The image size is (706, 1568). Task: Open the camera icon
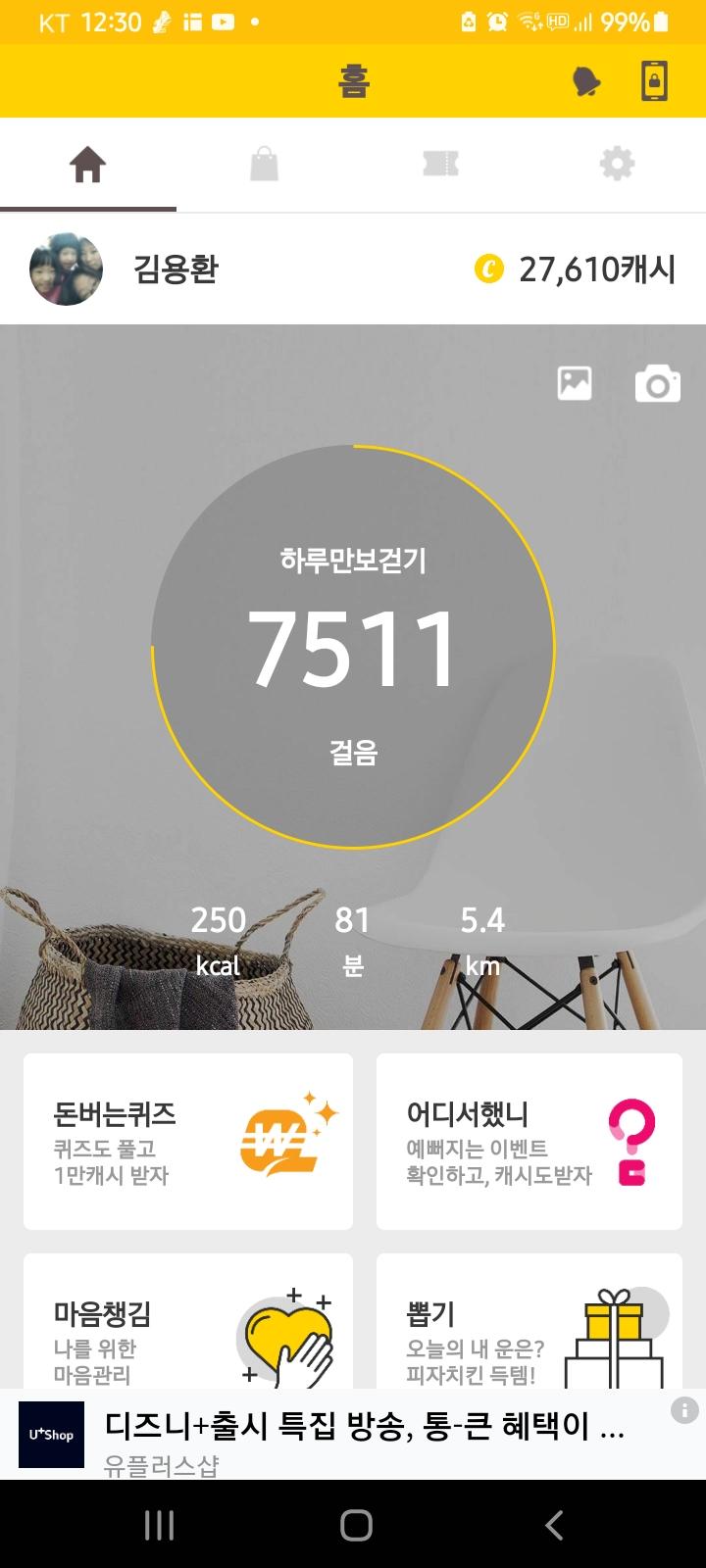pyautogui.click(x=657, y=384)
